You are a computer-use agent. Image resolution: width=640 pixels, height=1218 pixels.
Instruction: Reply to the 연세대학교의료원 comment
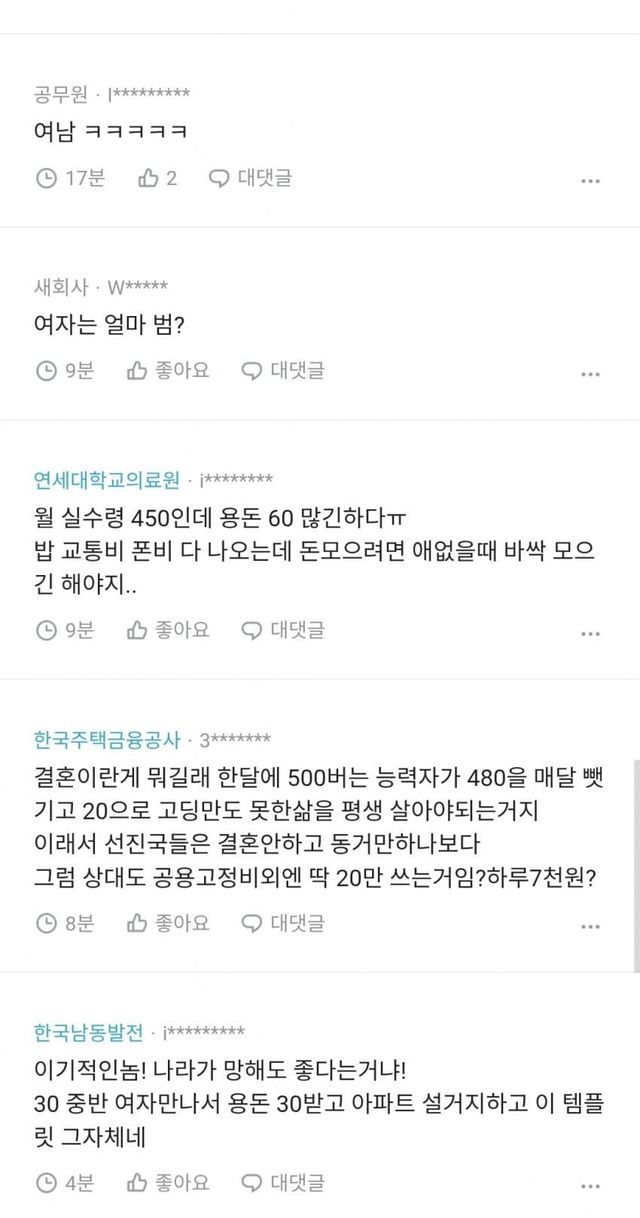pos(283,630)
